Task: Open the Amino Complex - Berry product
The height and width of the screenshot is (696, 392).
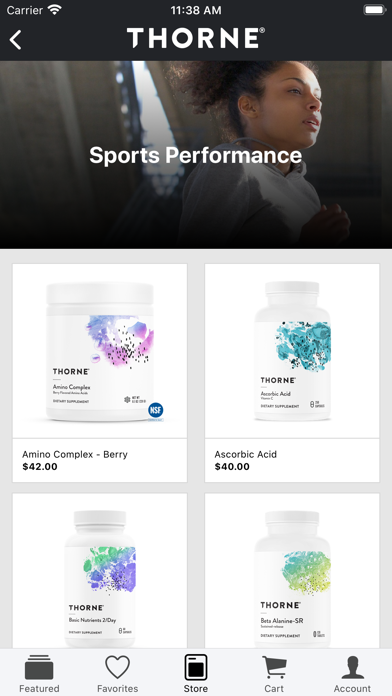Action: pos(100,373)
